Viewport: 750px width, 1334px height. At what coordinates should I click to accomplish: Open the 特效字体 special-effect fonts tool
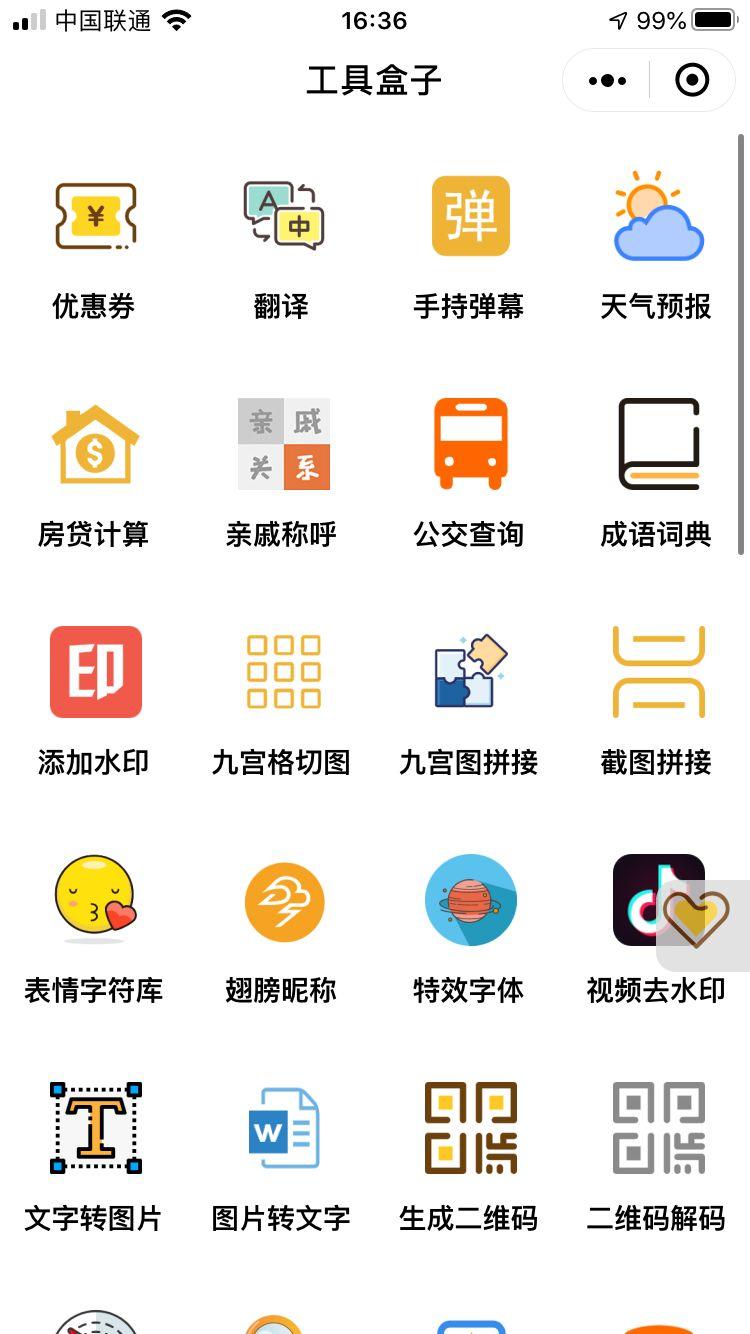click(x=470, y=928)
